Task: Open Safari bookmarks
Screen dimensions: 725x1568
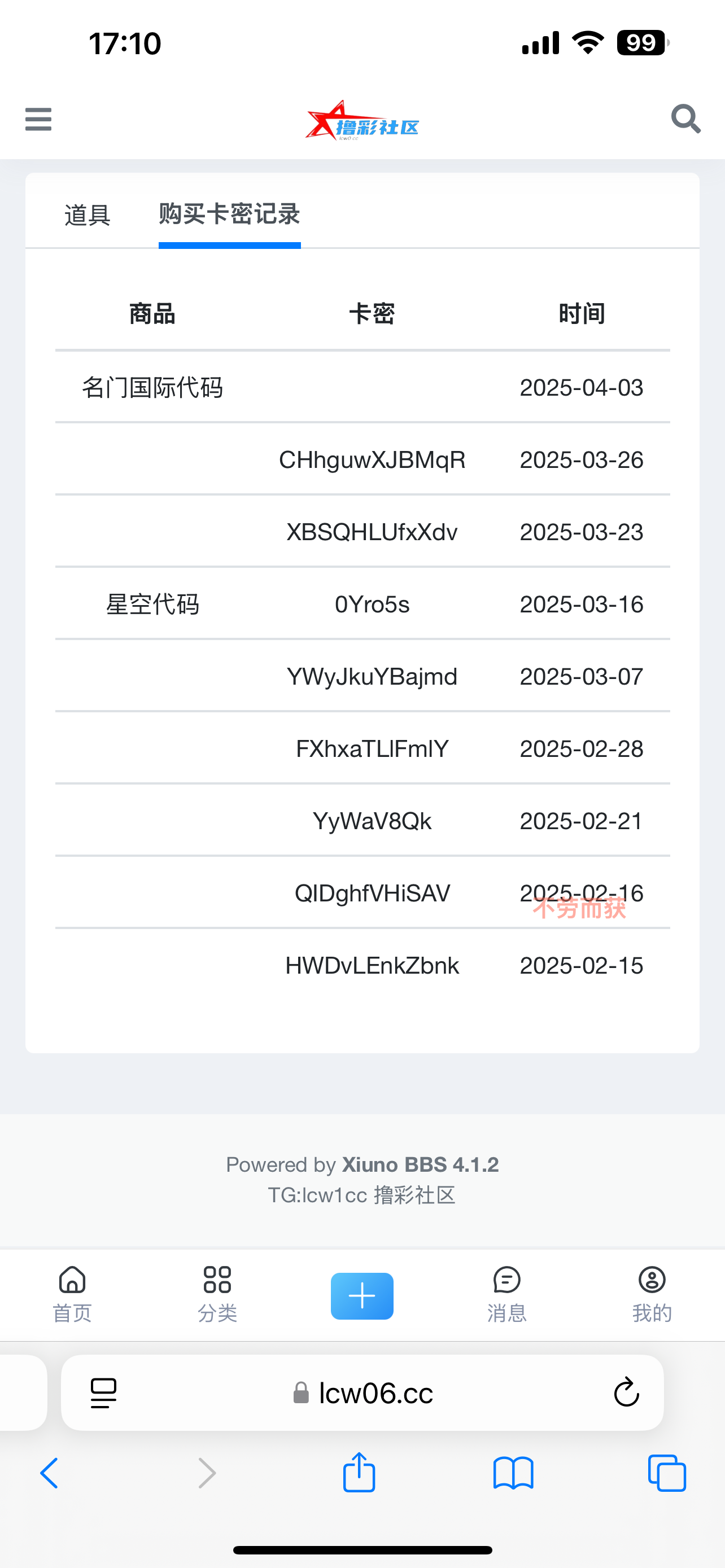Action: [513, 1474]
